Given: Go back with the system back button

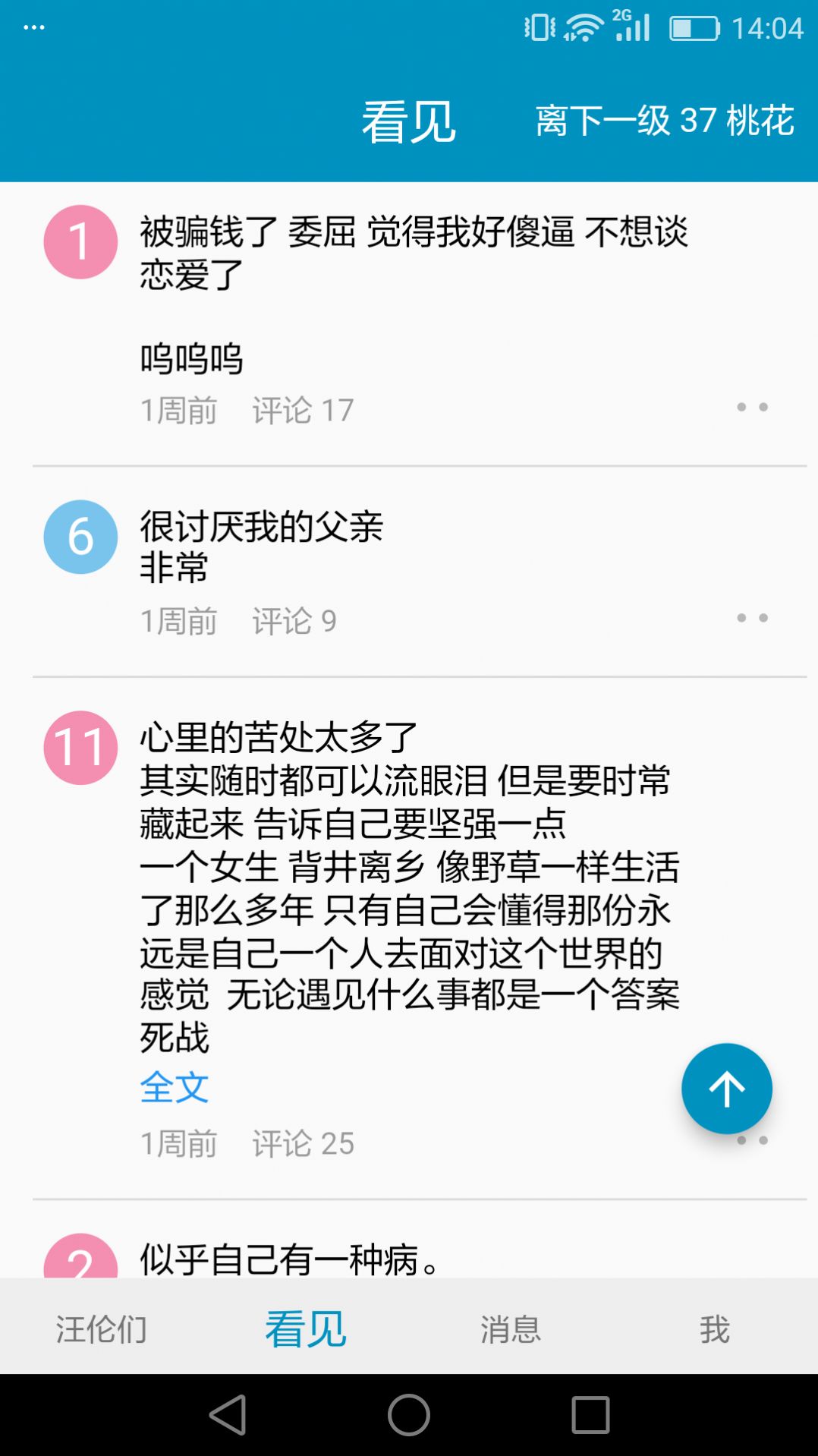Looking at the screenshot, I should point(228,1415).
